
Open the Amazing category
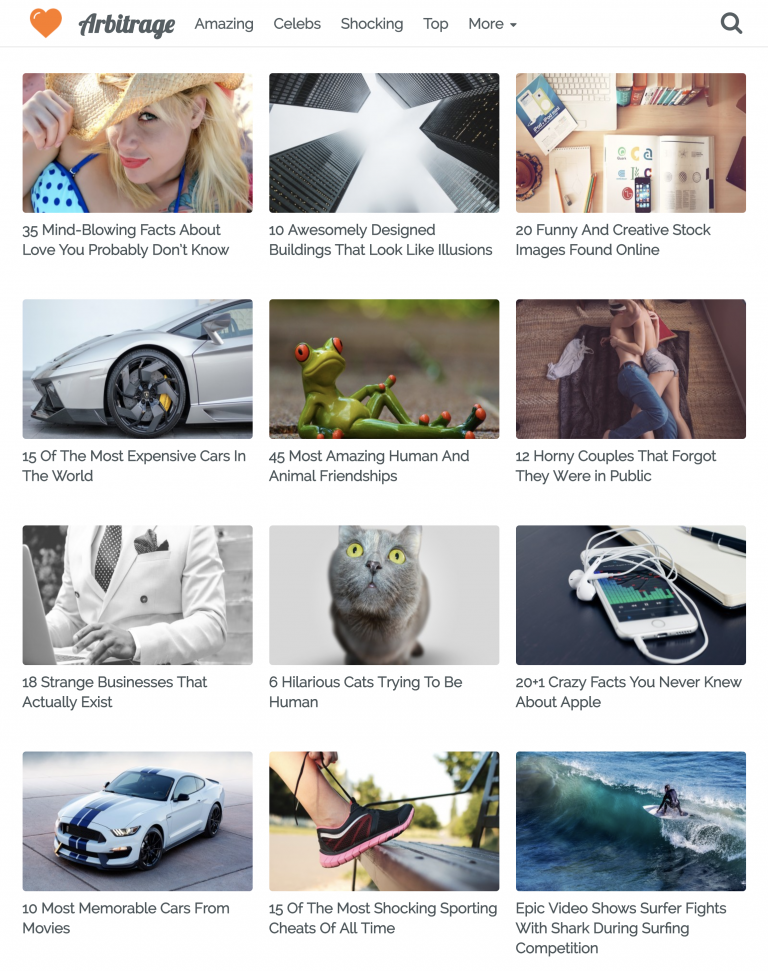(x=223, y=24)
